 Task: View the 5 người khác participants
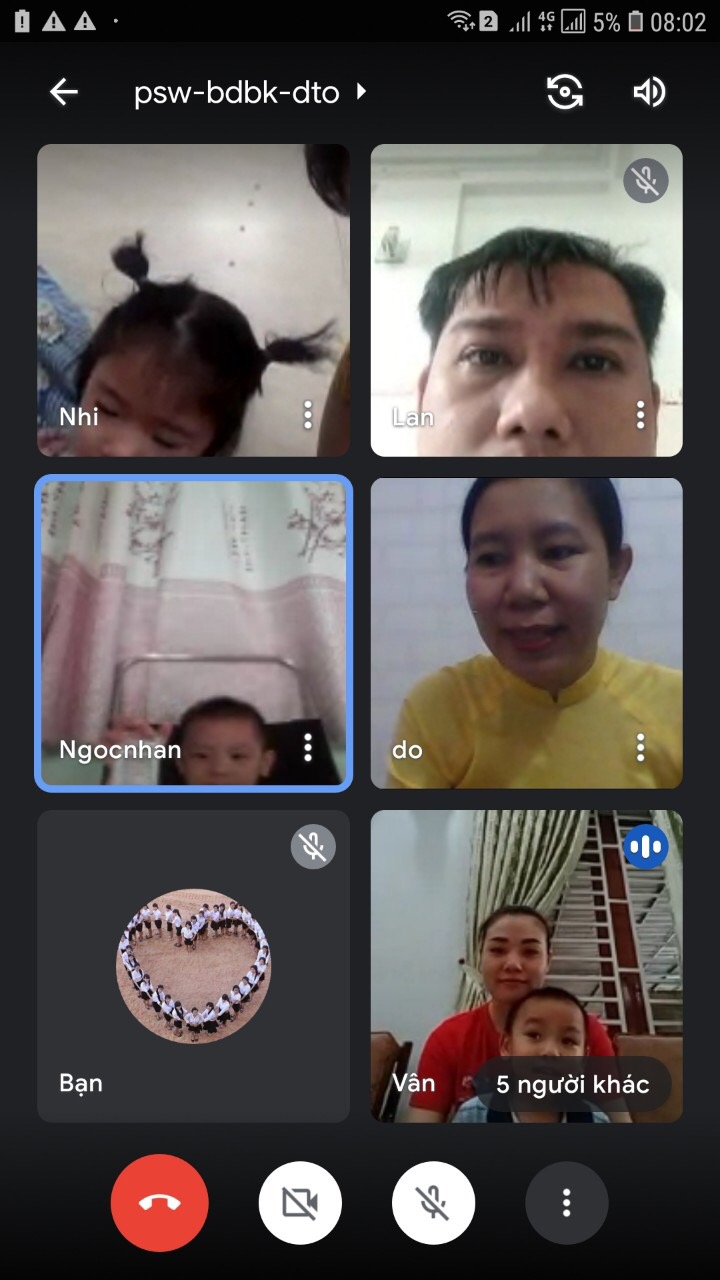coord(573,1084)
